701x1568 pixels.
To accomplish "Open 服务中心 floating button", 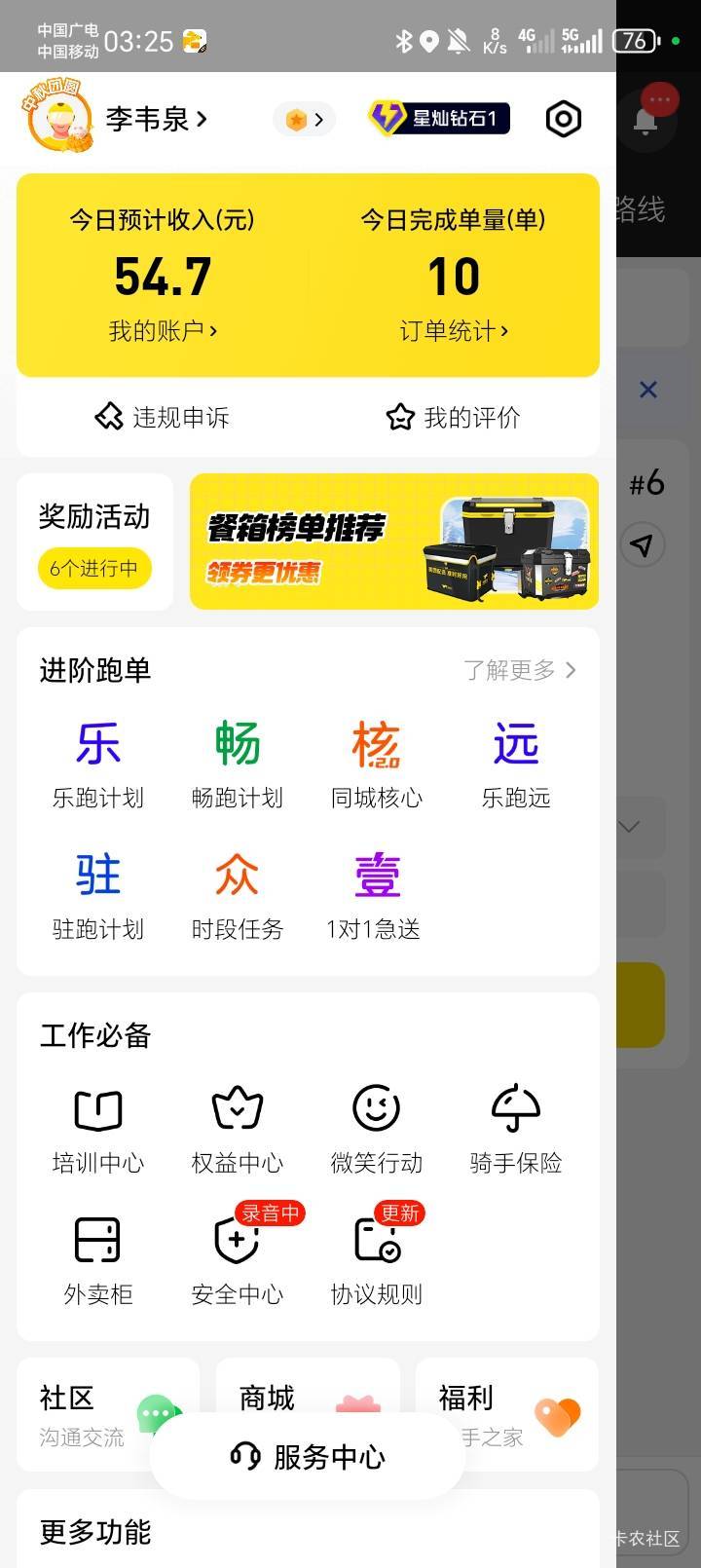I will (x=308, y=1456).
